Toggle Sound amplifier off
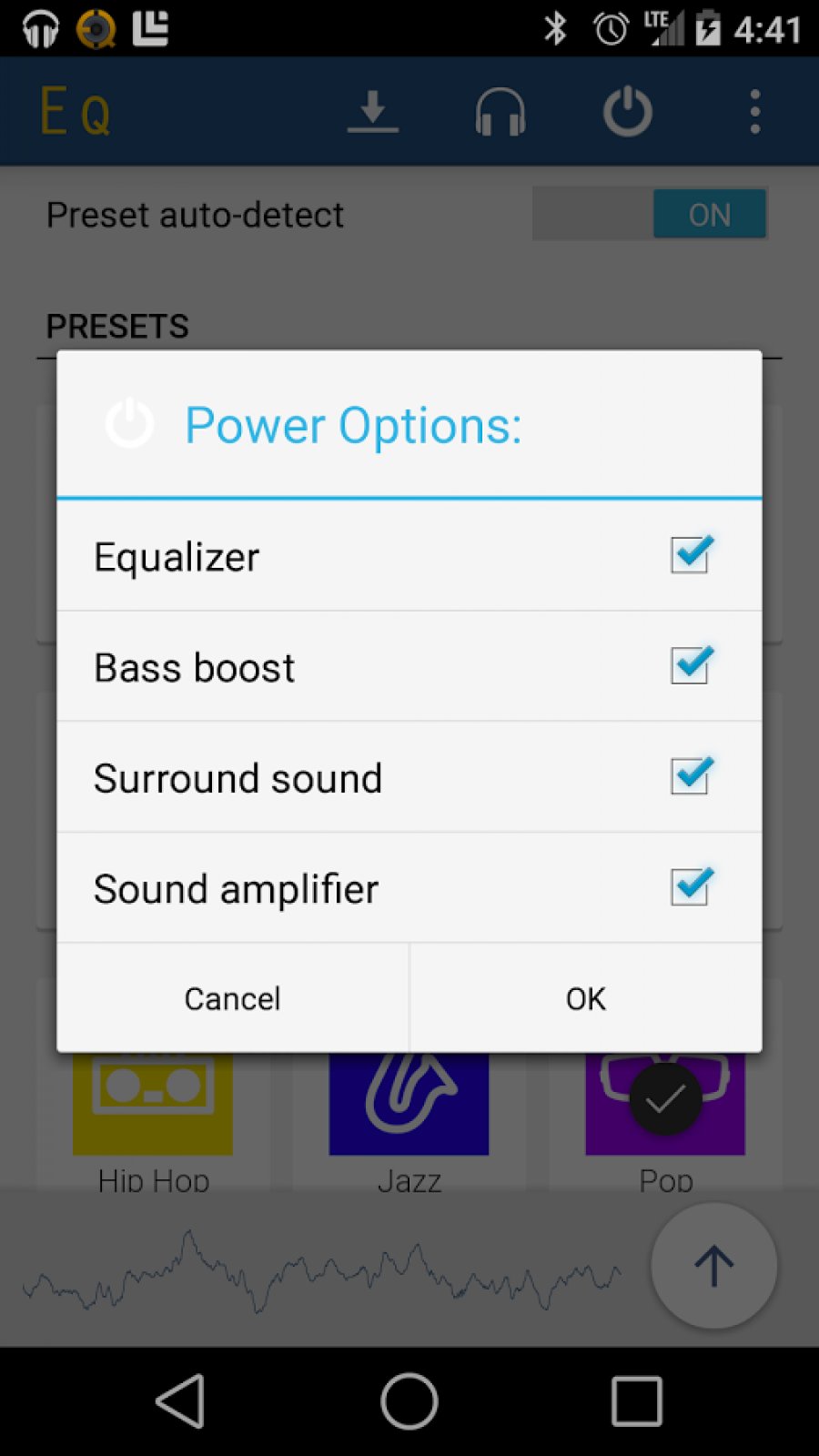 click(690, 888)
